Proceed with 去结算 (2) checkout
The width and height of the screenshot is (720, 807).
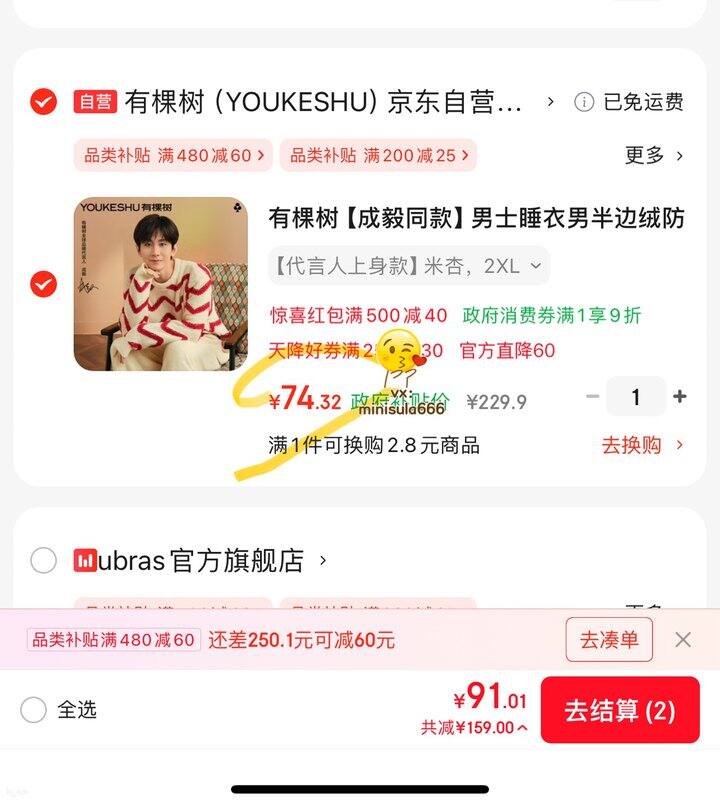(x=619, y=711)
